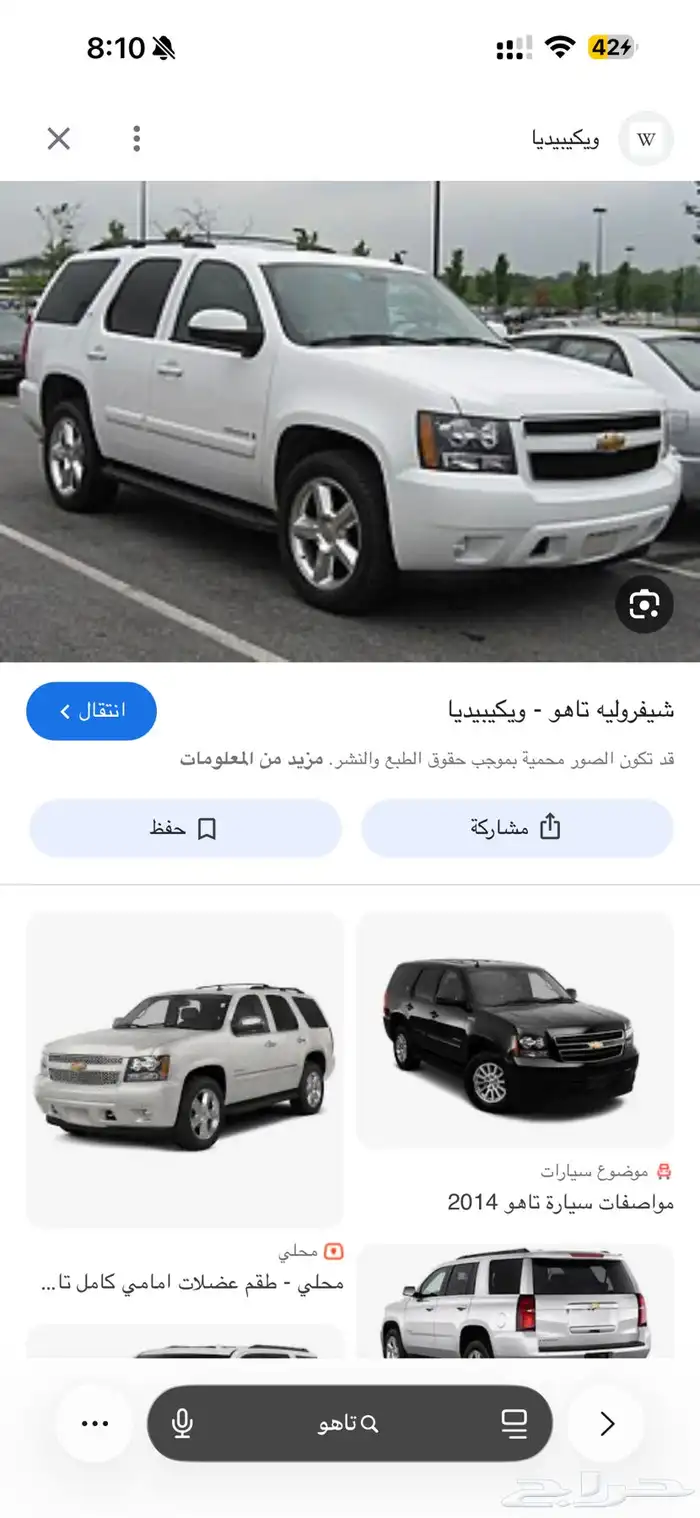Close the image viewer

(59, 139)
